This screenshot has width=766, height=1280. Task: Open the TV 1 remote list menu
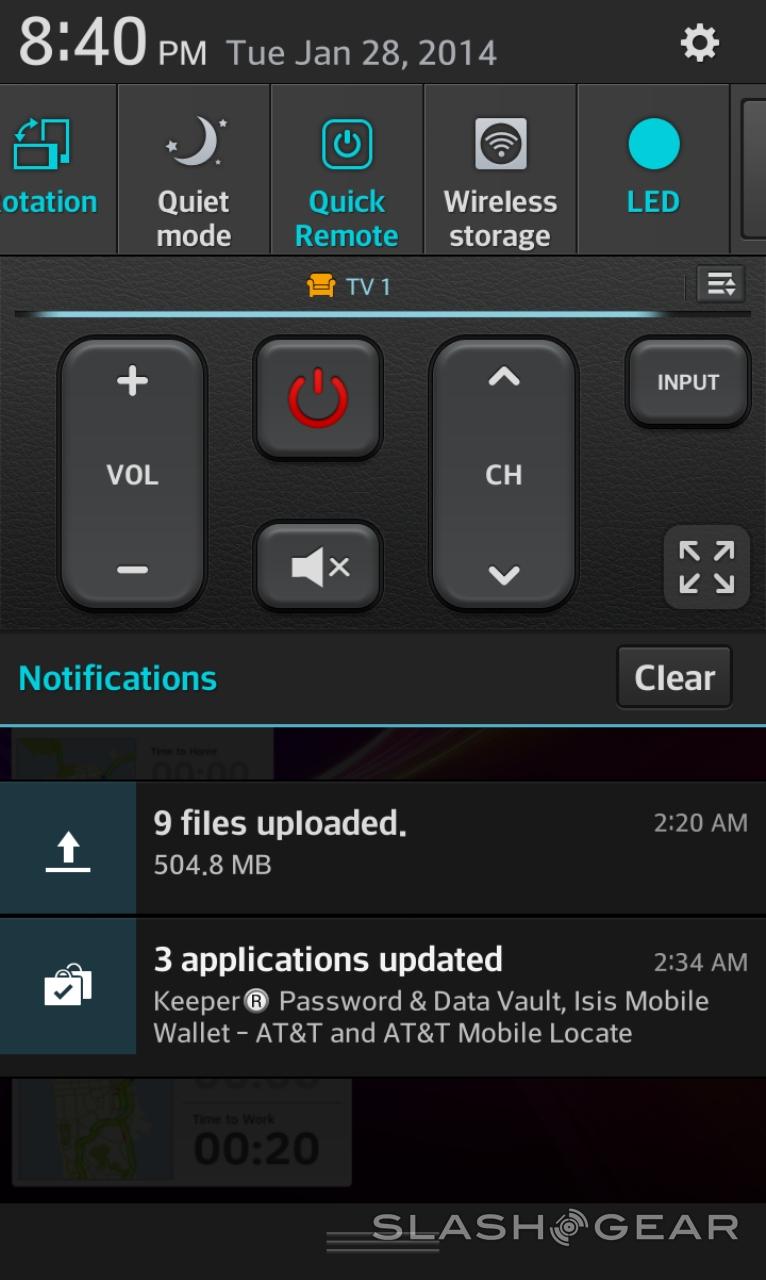[720, 285]
